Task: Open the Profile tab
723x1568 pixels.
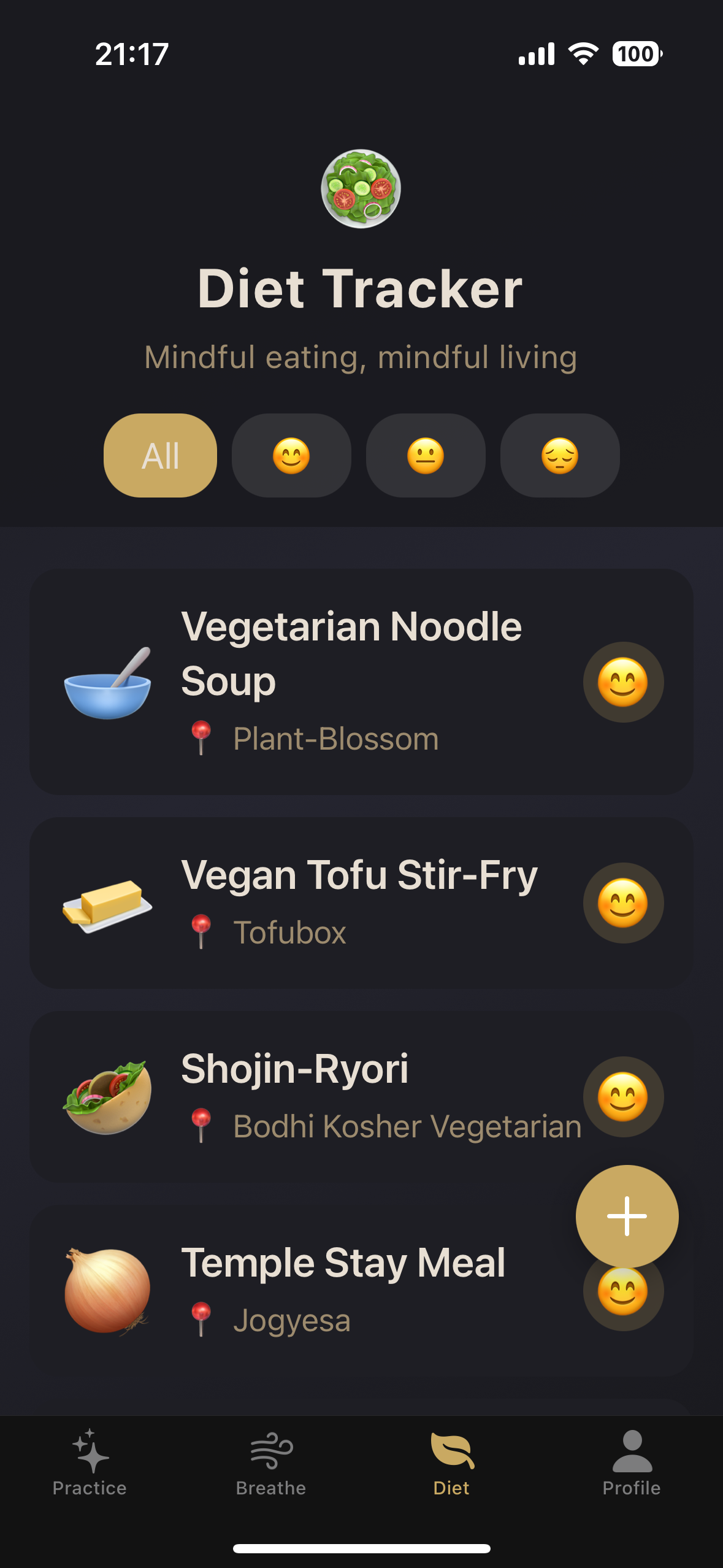Action: (632, 1464)
